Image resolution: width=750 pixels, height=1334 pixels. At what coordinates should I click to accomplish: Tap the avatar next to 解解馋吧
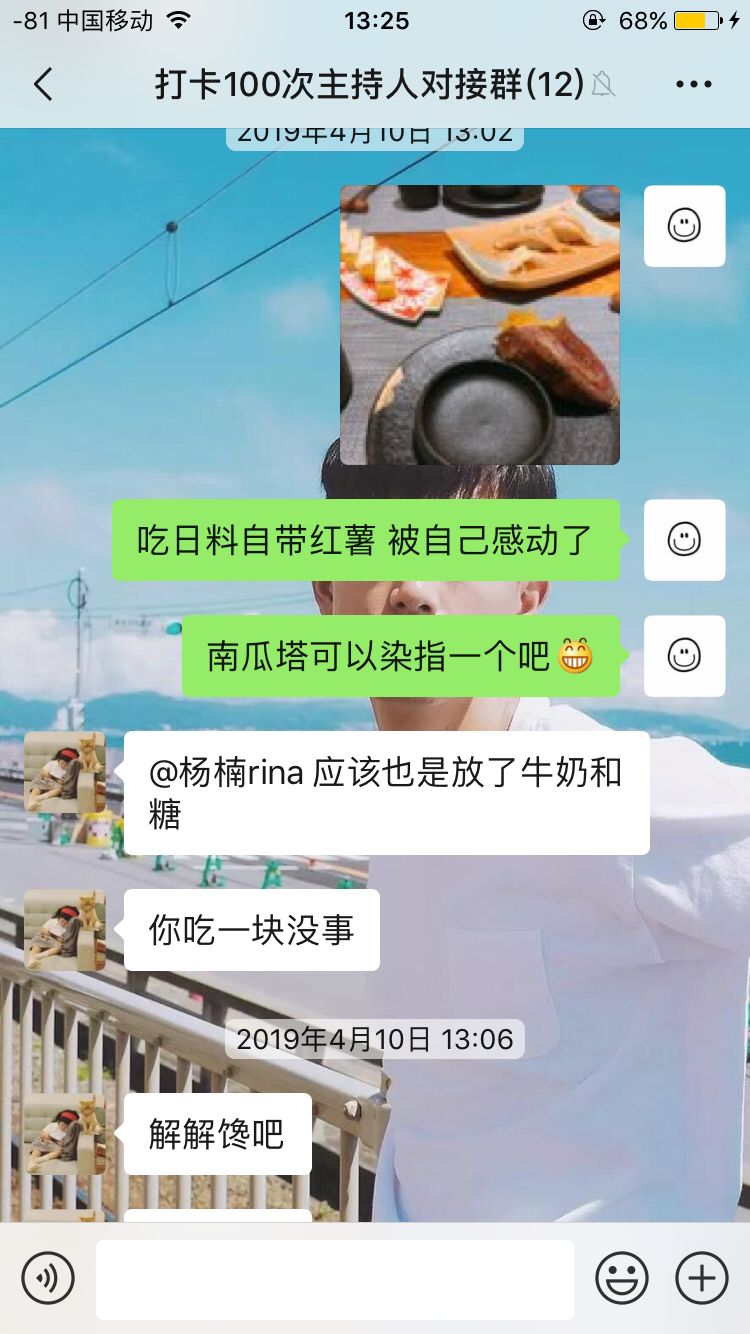[x=65, y=1134]
